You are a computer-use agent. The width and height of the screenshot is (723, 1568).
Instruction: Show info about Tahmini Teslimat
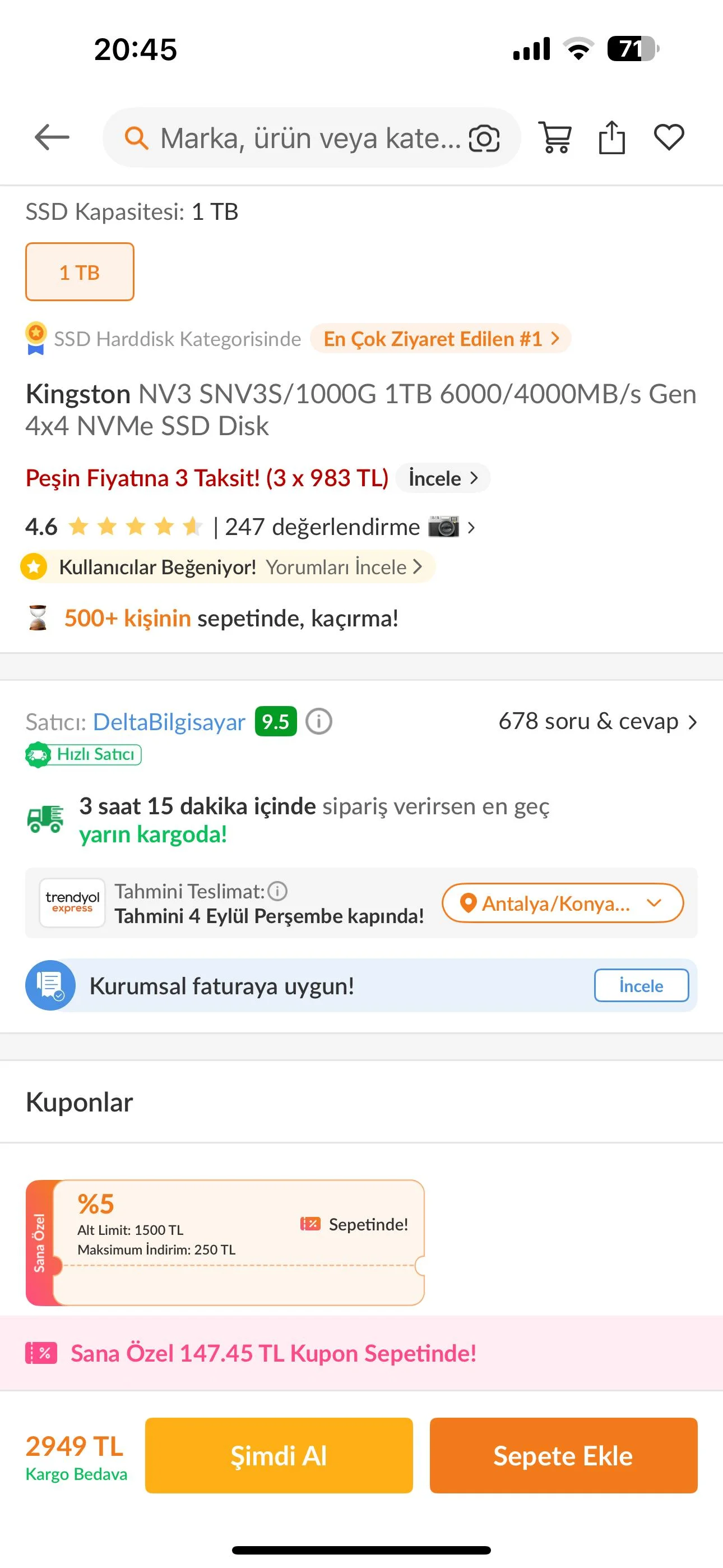pos(277,891)
